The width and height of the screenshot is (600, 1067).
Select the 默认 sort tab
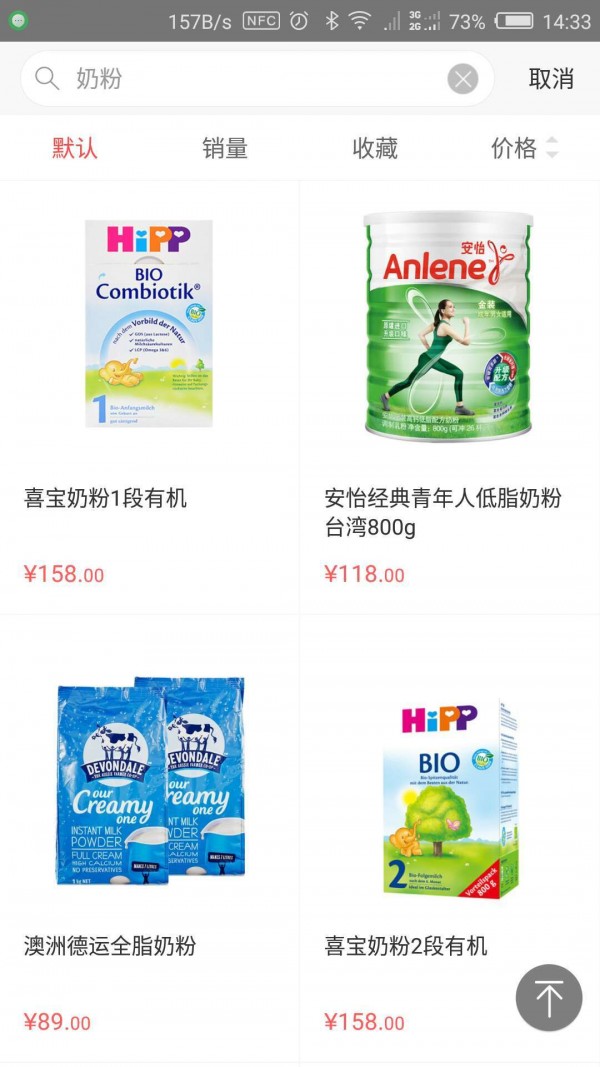point(75,148)
